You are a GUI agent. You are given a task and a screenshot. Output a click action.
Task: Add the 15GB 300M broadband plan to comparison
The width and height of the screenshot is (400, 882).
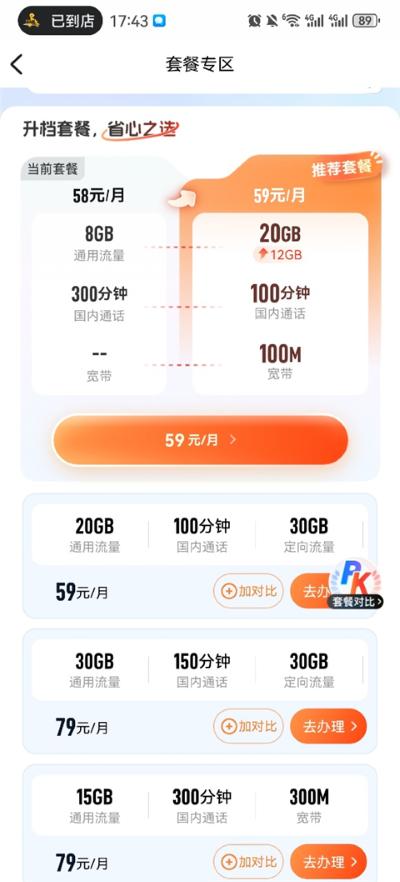click(x=248, y=861)
